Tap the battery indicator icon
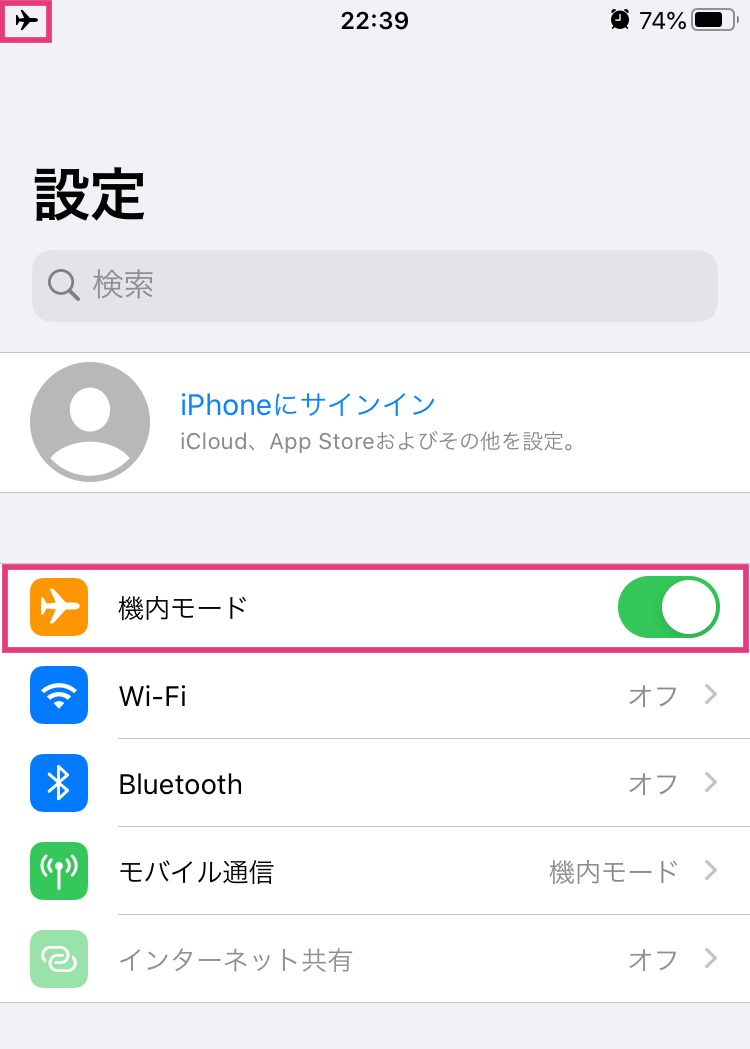Viewport: 750px width, 1049px height. coord(712,18)
